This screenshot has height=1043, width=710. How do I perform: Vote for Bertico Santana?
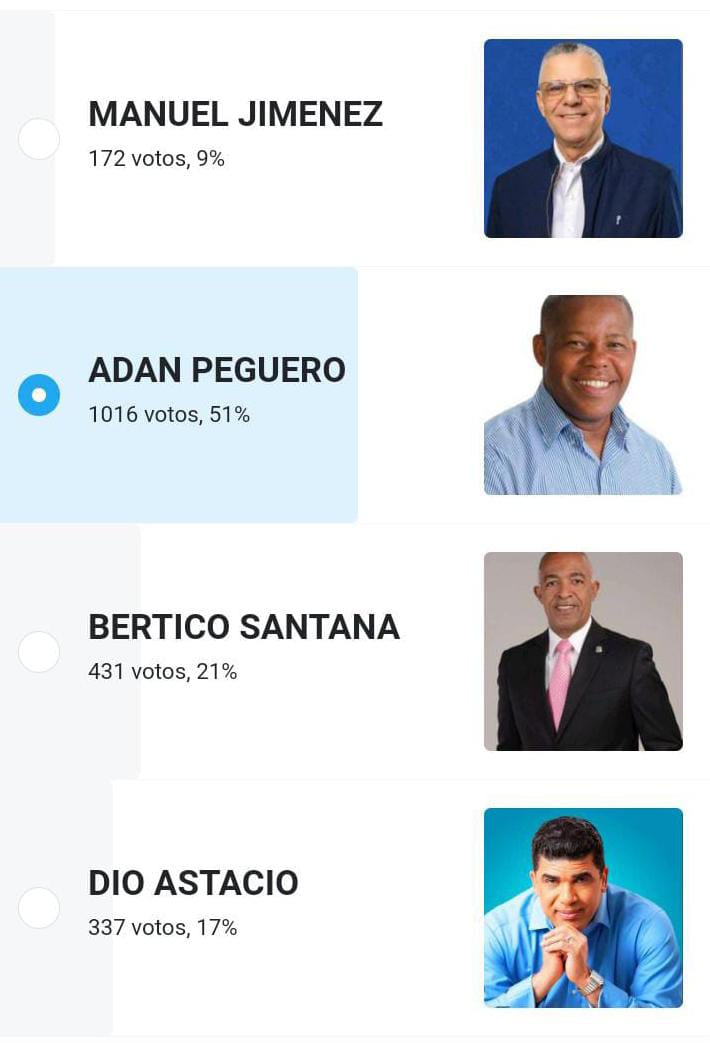[39, 652]
